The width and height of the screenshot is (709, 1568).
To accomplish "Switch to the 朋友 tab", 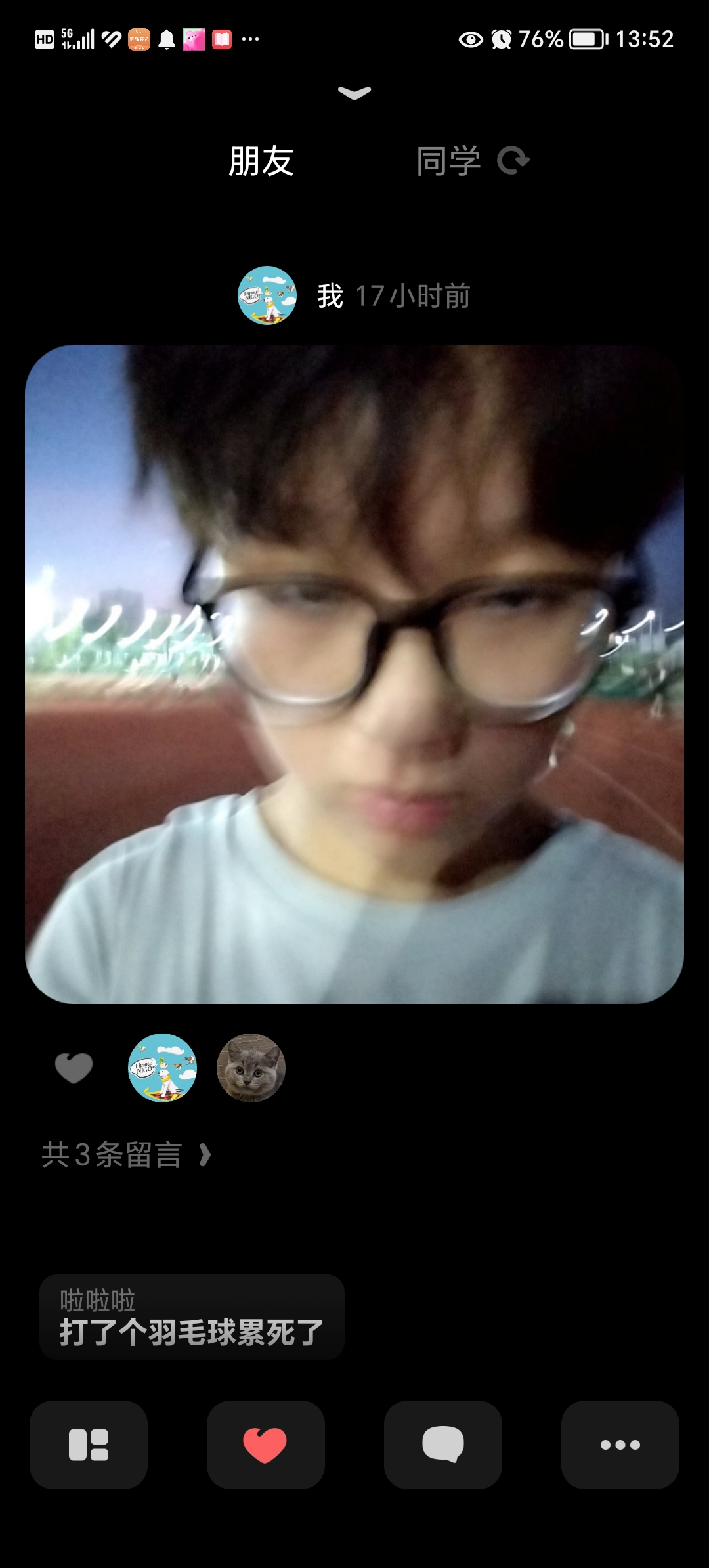I will point(261,161).
